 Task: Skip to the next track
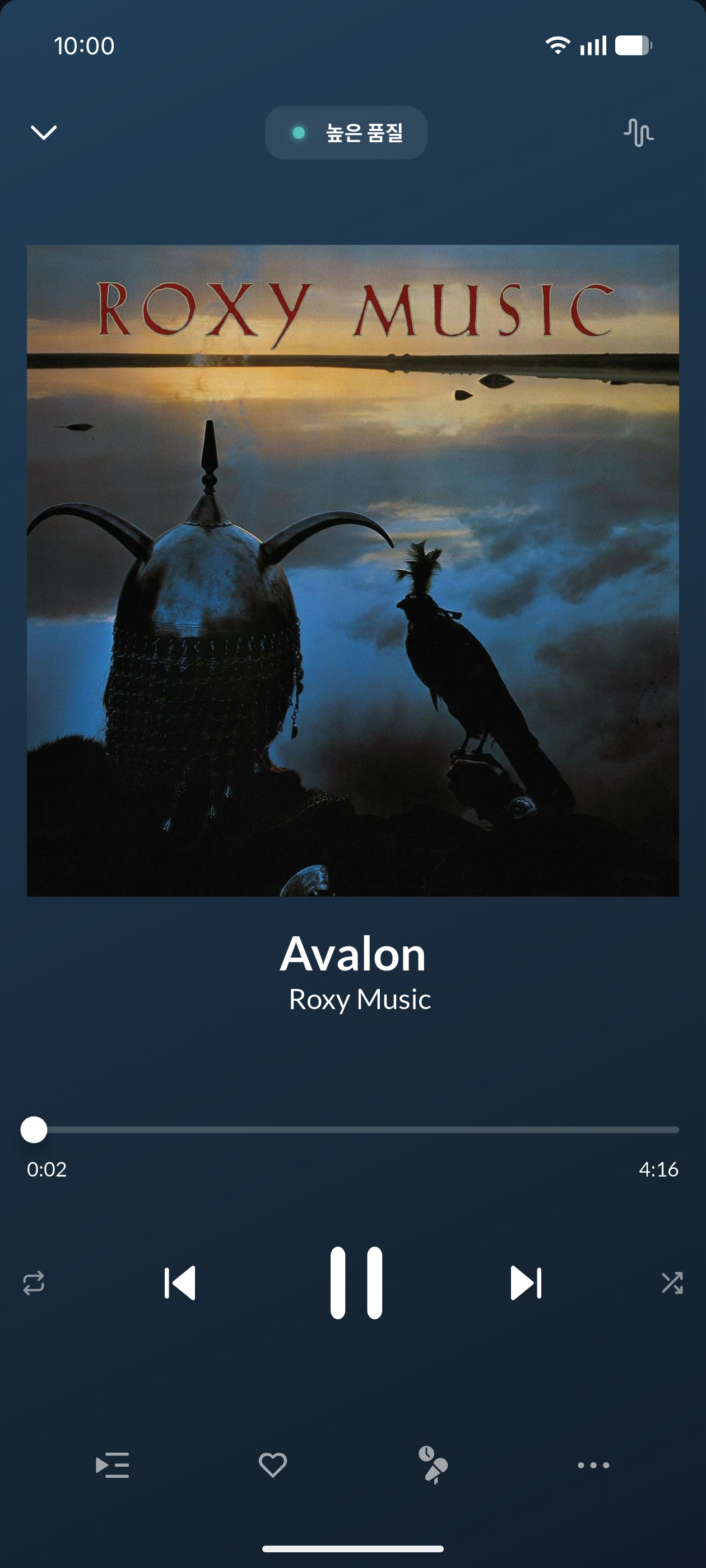click(x=526, y=1282)
